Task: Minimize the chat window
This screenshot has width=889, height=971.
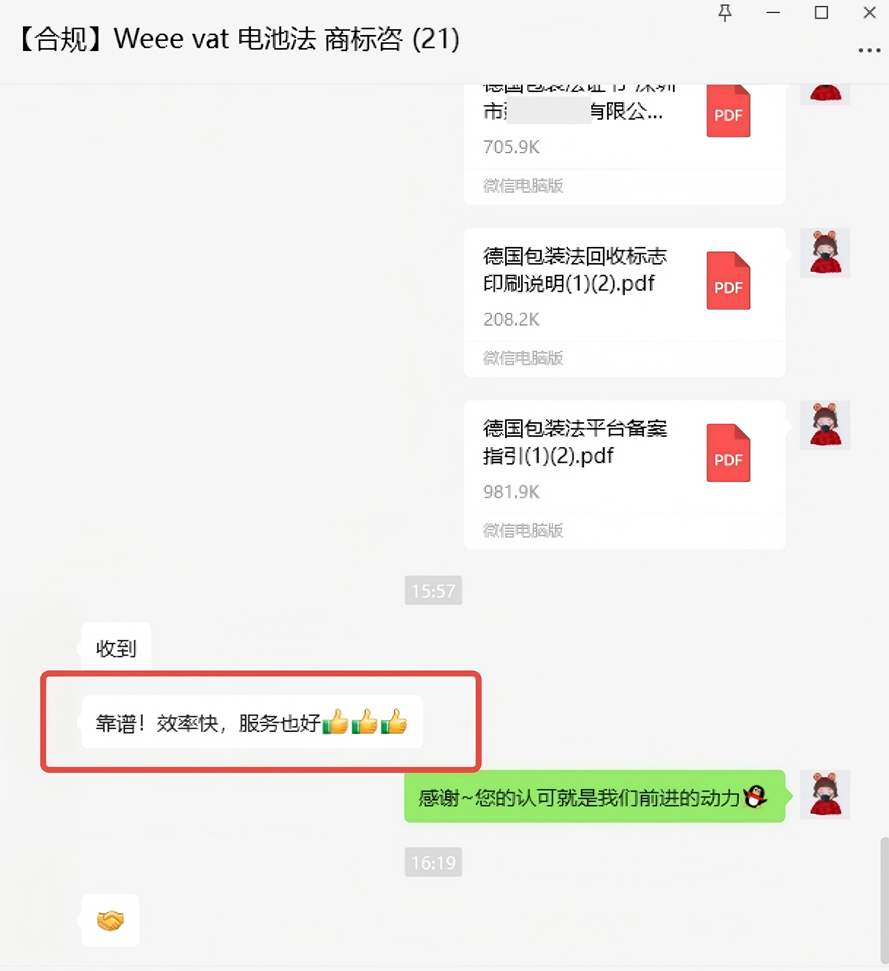Action: pyautogui.click(x=773, y=13)
